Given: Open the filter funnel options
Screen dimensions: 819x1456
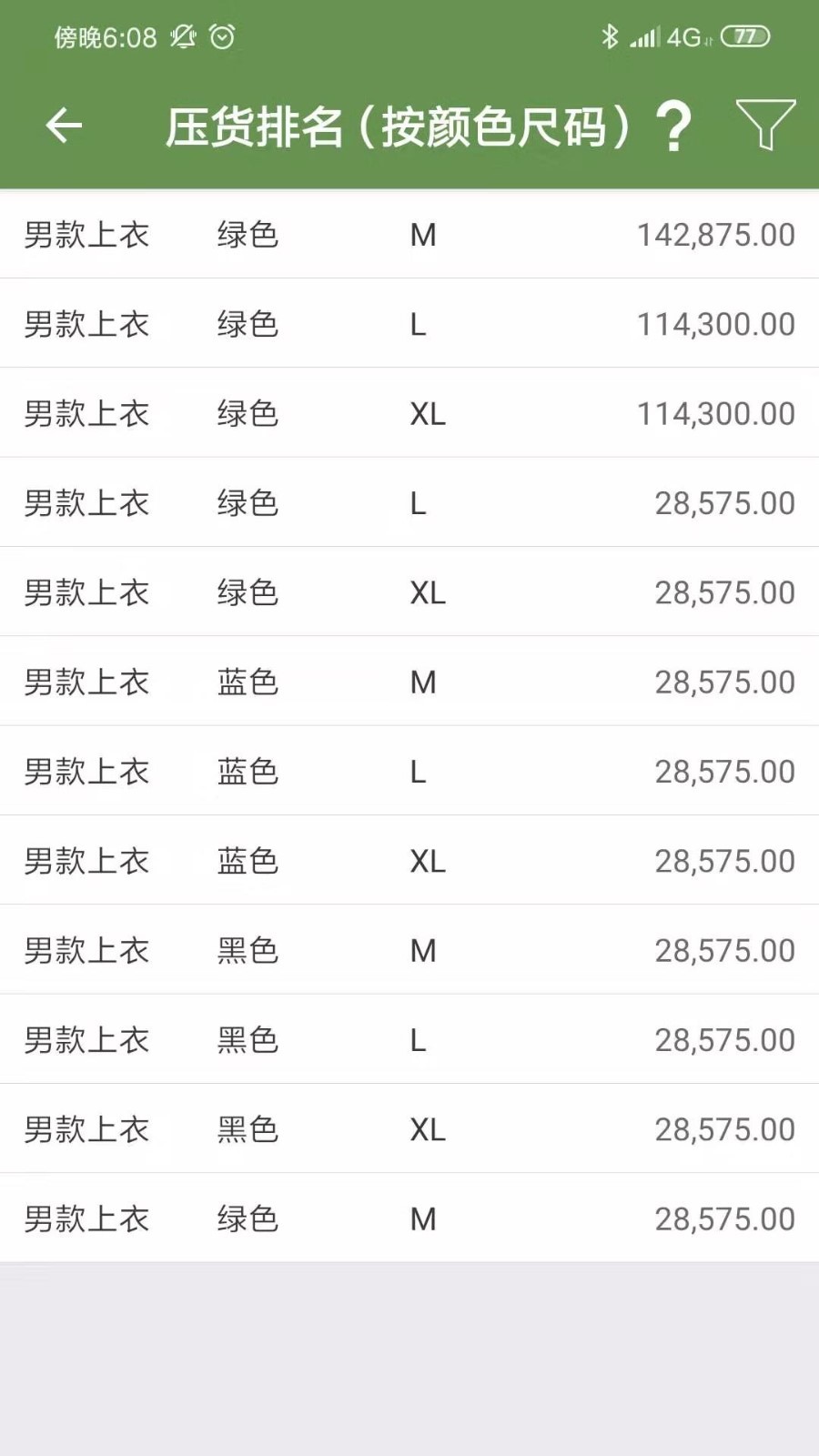Looking at the screenshot, I should click(x=765, y=125).
